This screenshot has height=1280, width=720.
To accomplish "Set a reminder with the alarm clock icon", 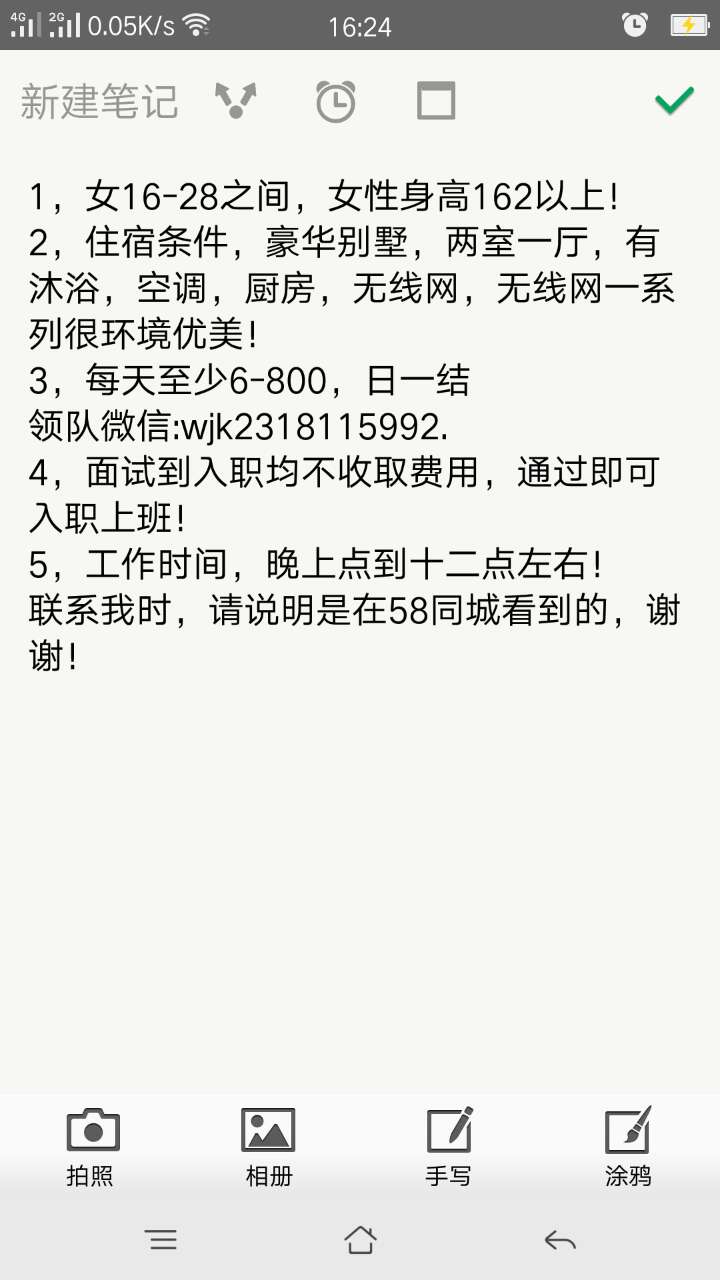I will click(335, 101).
